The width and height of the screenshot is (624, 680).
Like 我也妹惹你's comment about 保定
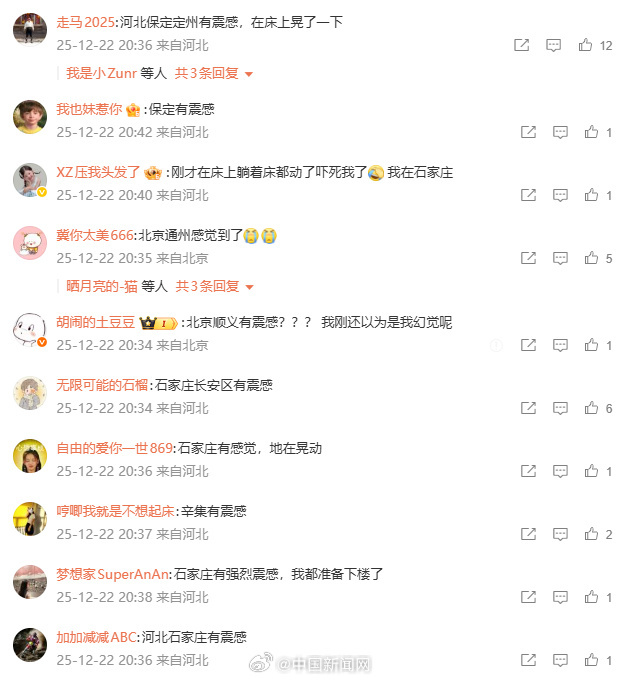[591, 132]
